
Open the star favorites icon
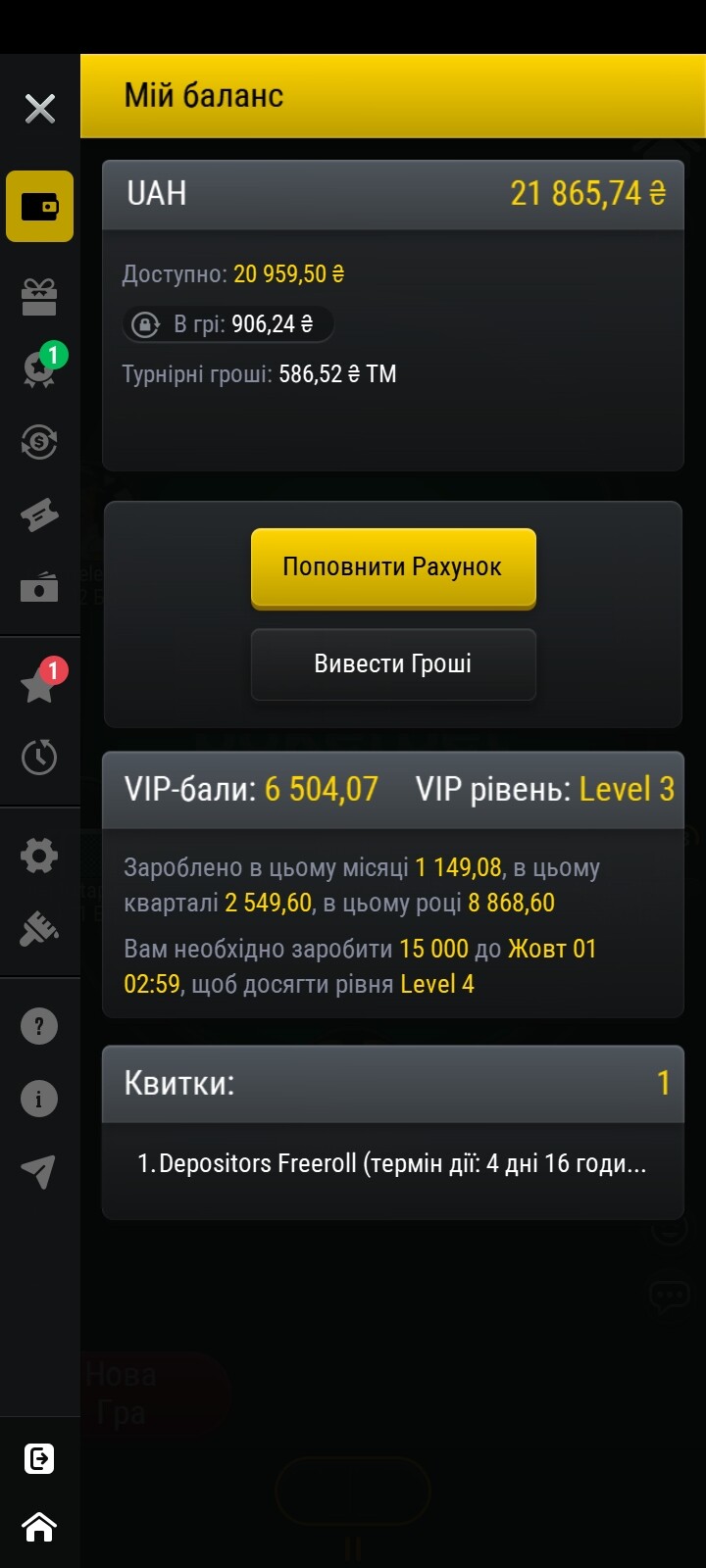click(x=41, y=682)
